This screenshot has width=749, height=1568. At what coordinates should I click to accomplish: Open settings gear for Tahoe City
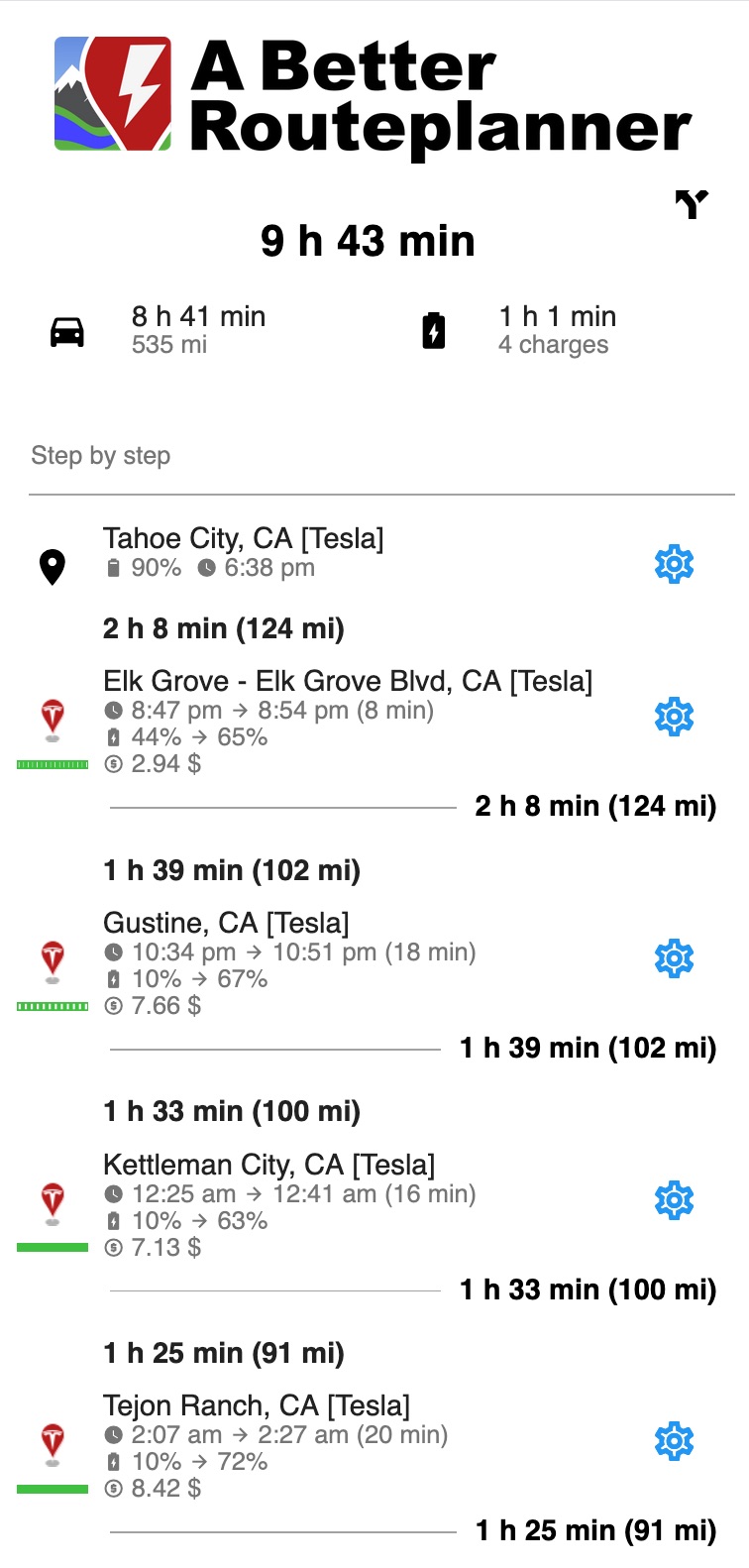[674, 564]
